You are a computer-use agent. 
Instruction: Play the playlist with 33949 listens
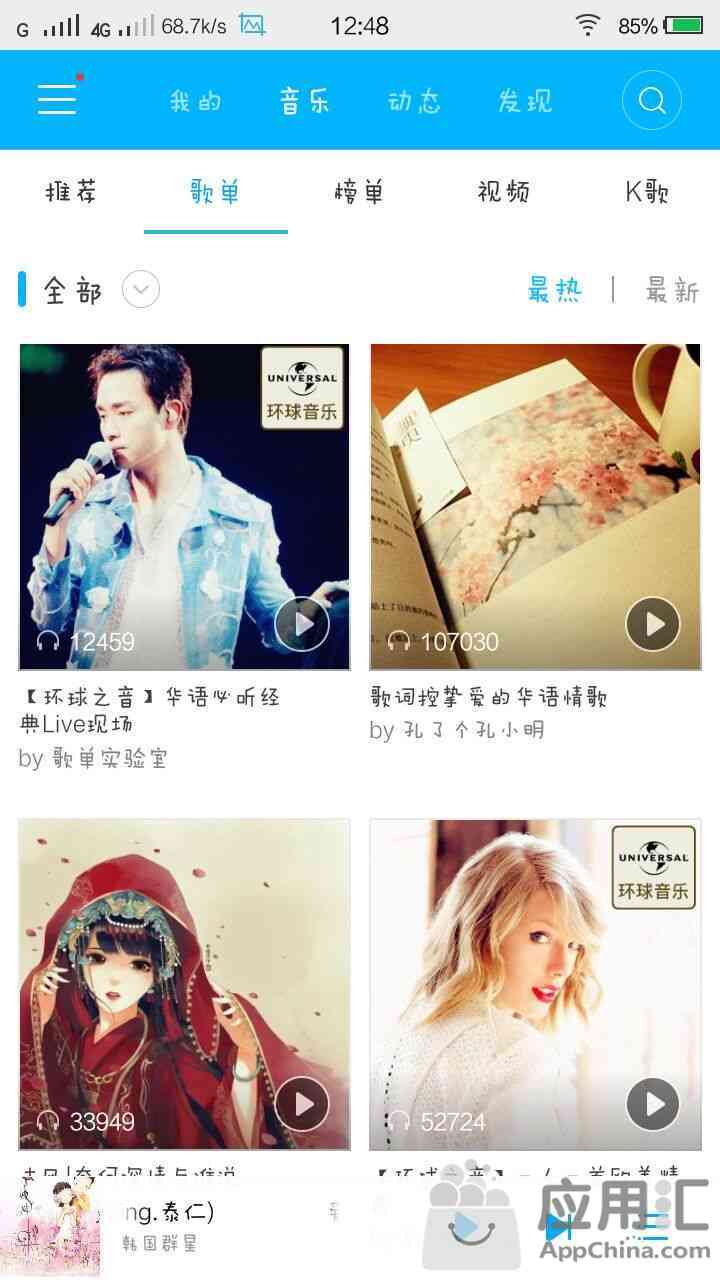pos(301,1104)
